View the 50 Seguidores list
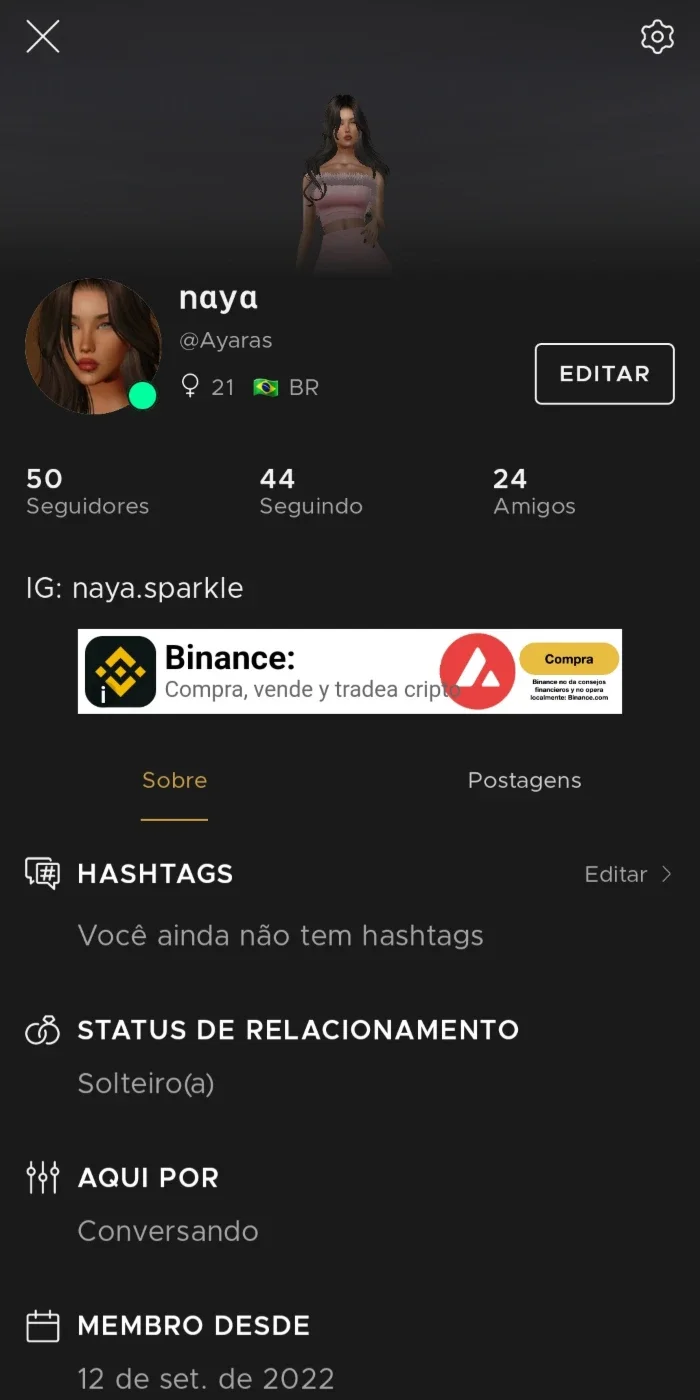This screenshot has width=700, height=1400. point(87,492)
